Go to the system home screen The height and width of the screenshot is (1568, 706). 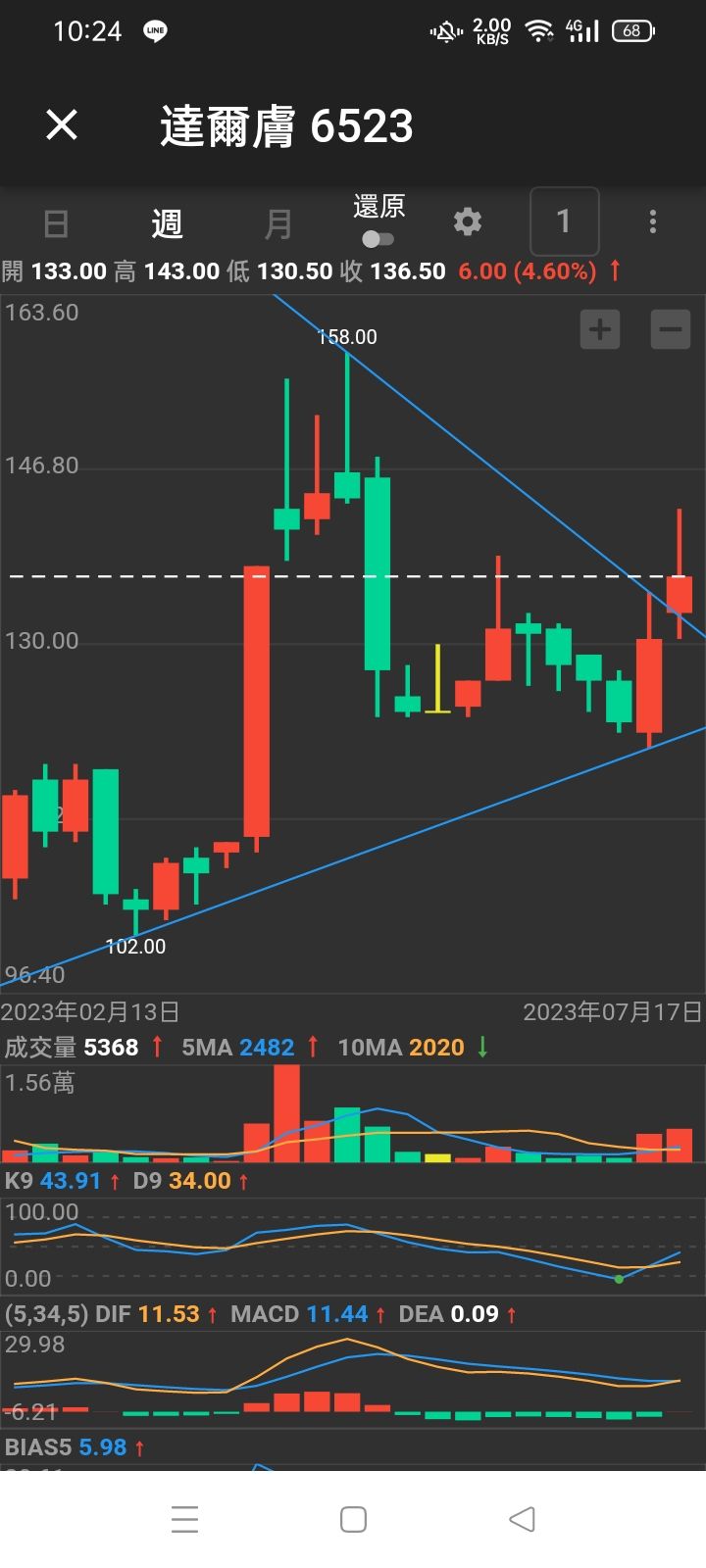(x=353, y=1519)
